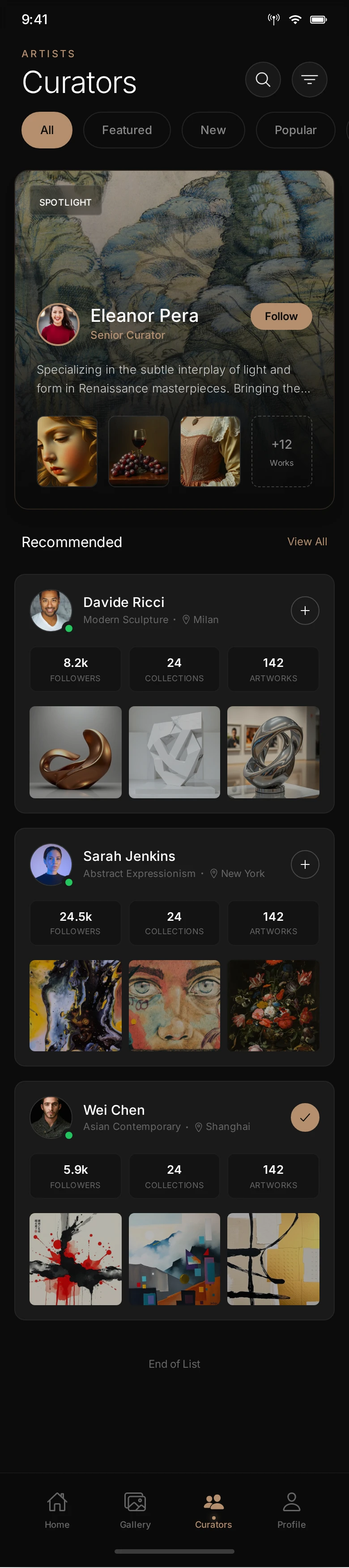Open Wei Chen's red ink splatter artwork
The width and height of the screenshot is (349, 1568).
tap(76, 1259)
